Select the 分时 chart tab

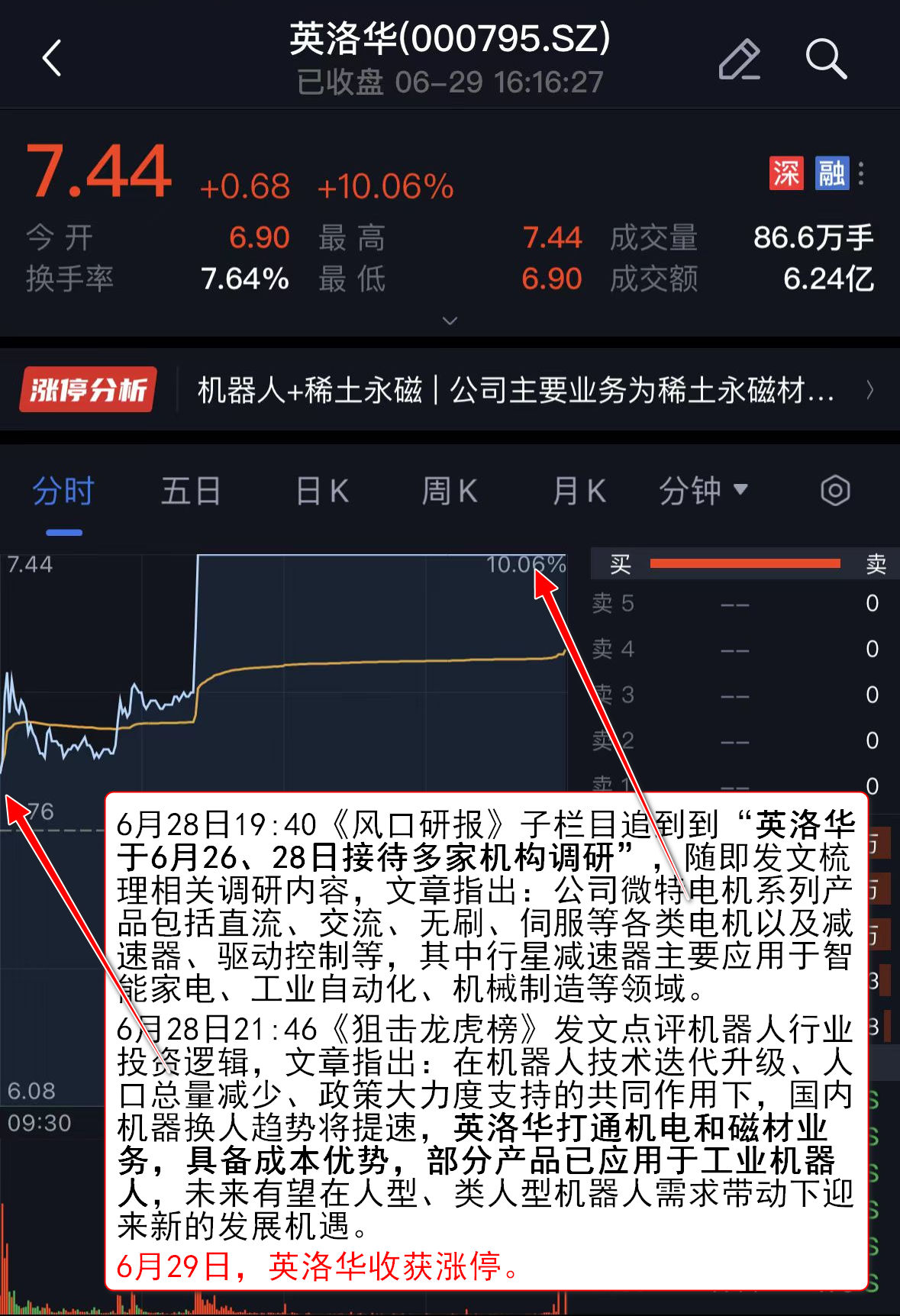tap(63, 491)
